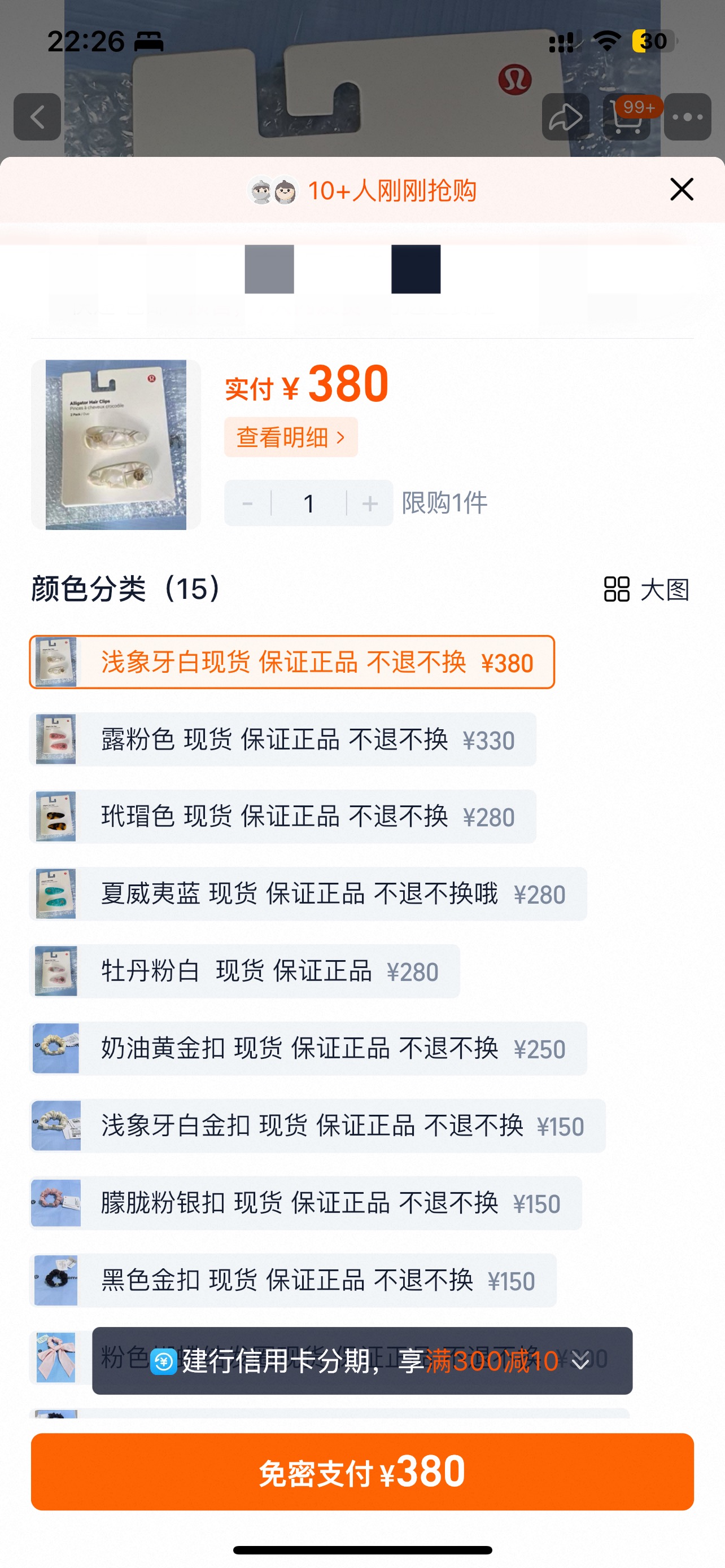Switch to 大图 large image view
Image resolution: width=725 pixels, height=1568 pixels.
(x=646, y=589)
